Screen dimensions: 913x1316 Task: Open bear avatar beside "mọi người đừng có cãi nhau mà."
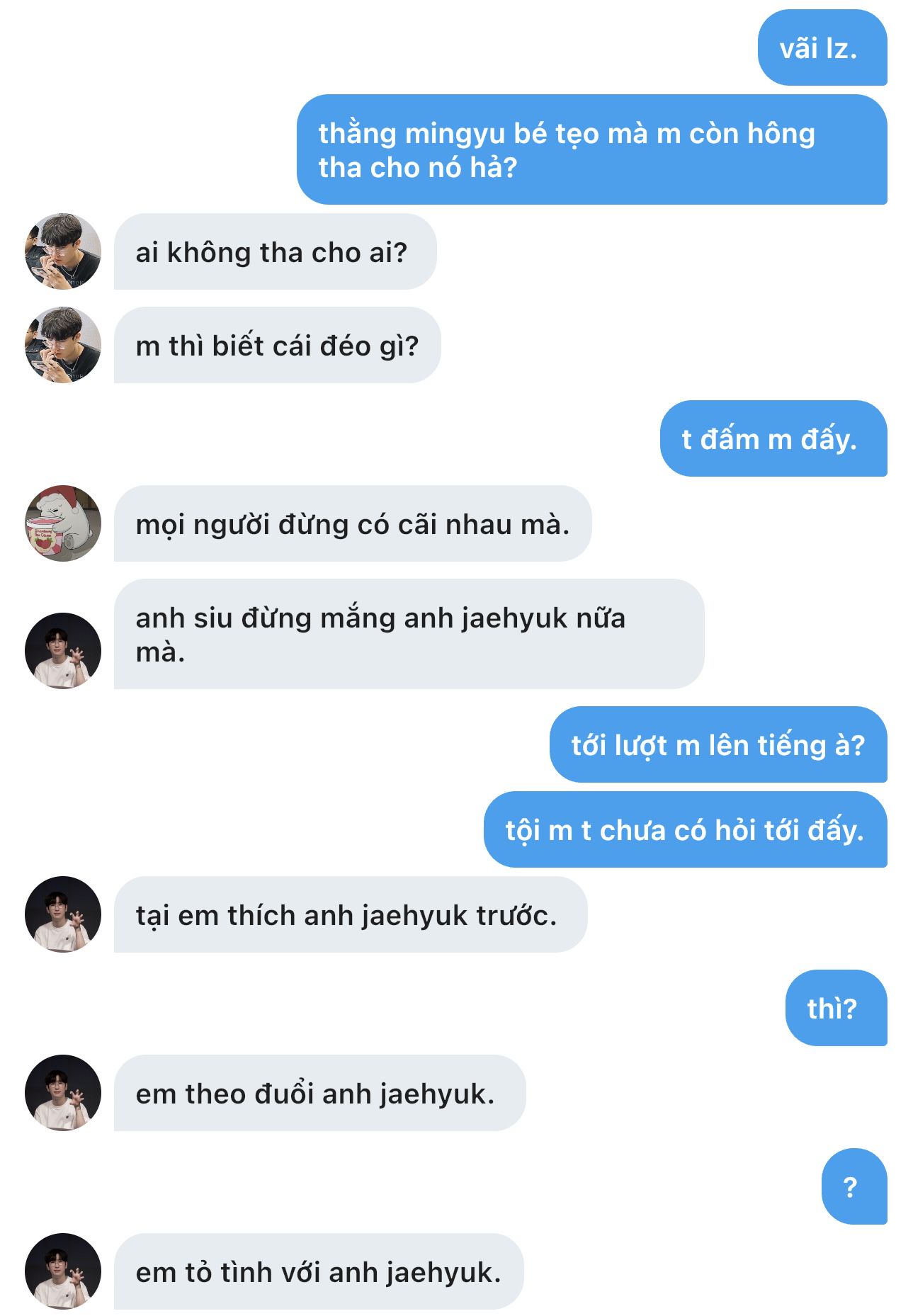click(62, 523)
